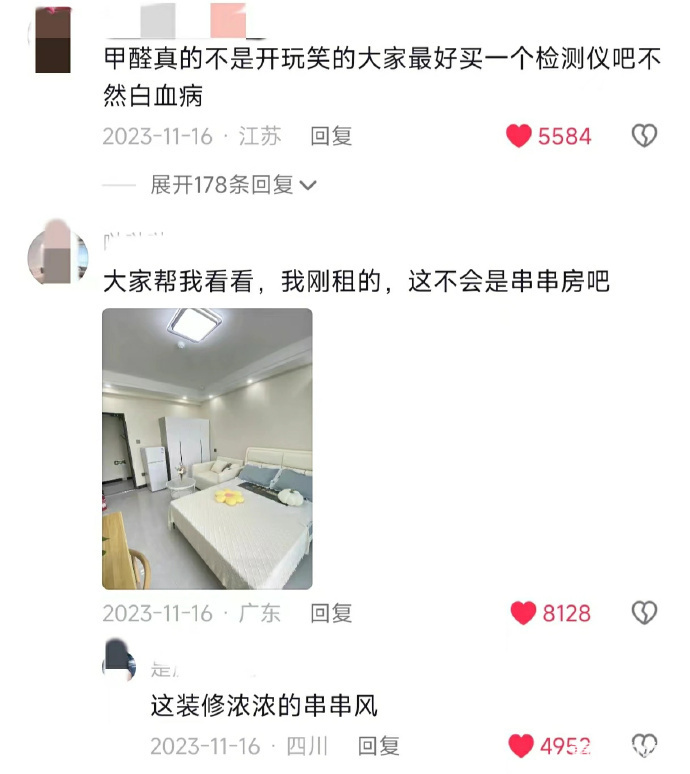Image resolution: width=690 pixels, height=774 pixels.
Task: Open the avatar of the formaldehyde commenter
Action: (x=52, y=40)
